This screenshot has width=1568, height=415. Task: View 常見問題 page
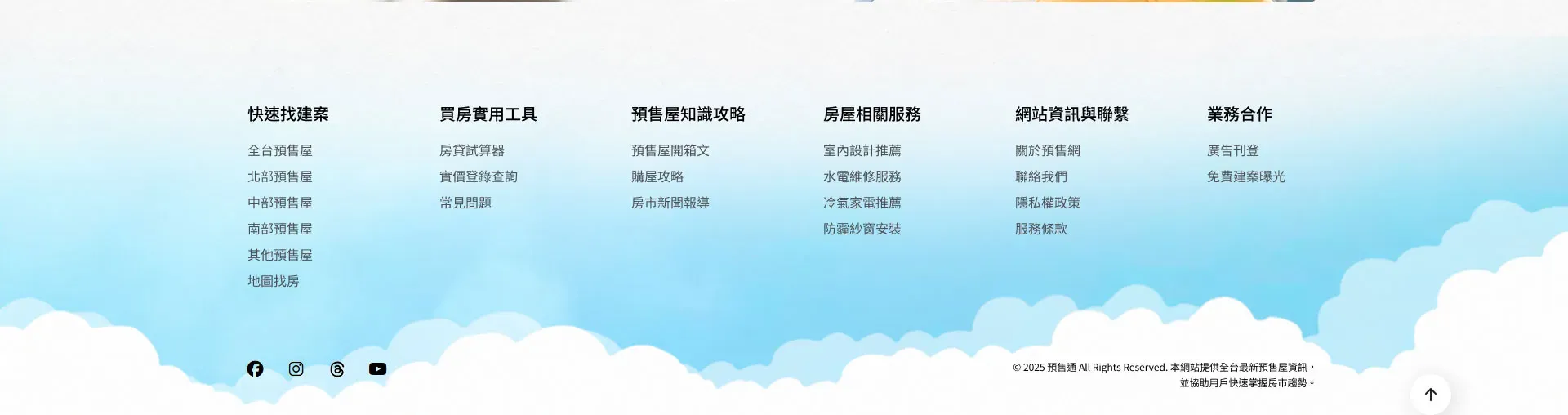pos(465,203)
